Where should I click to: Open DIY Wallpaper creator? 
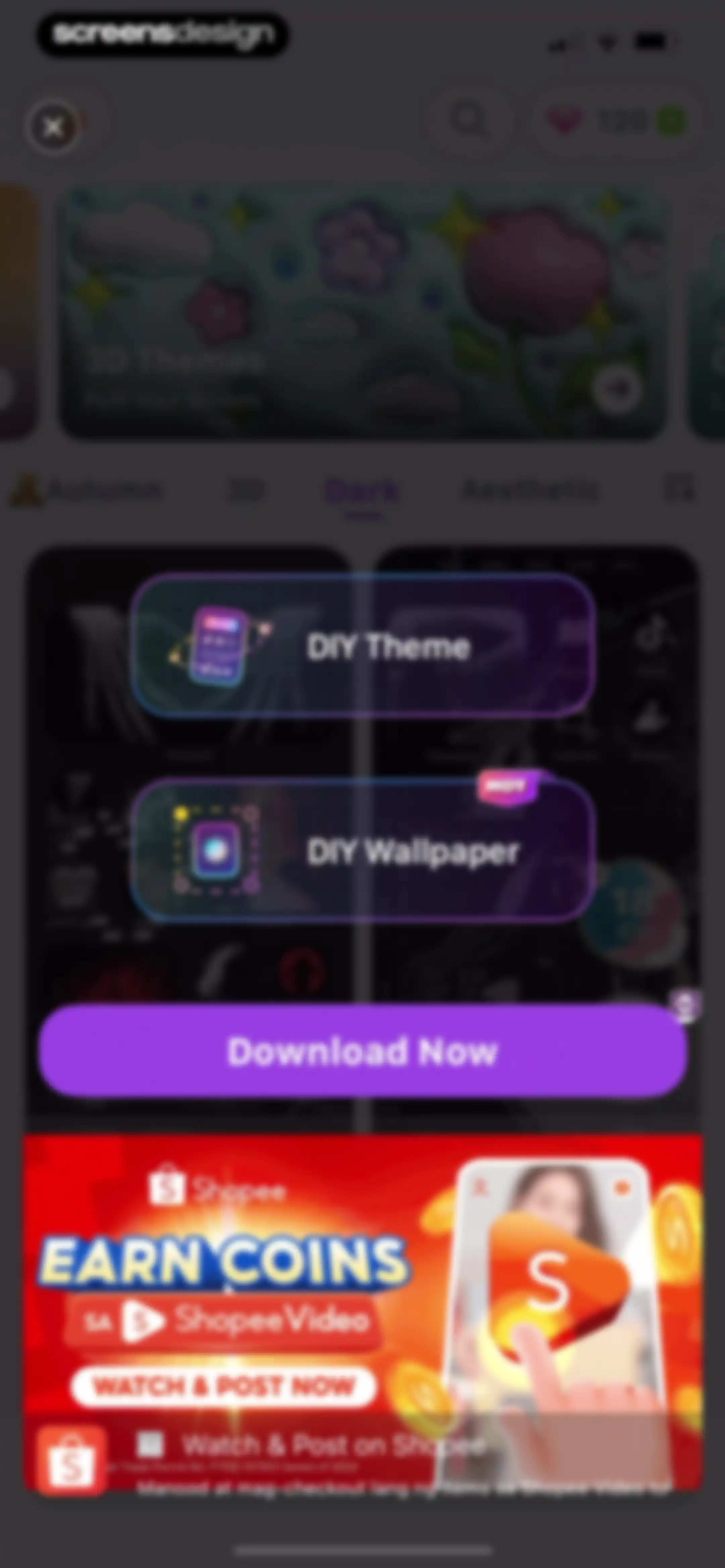tap(363, 850)
